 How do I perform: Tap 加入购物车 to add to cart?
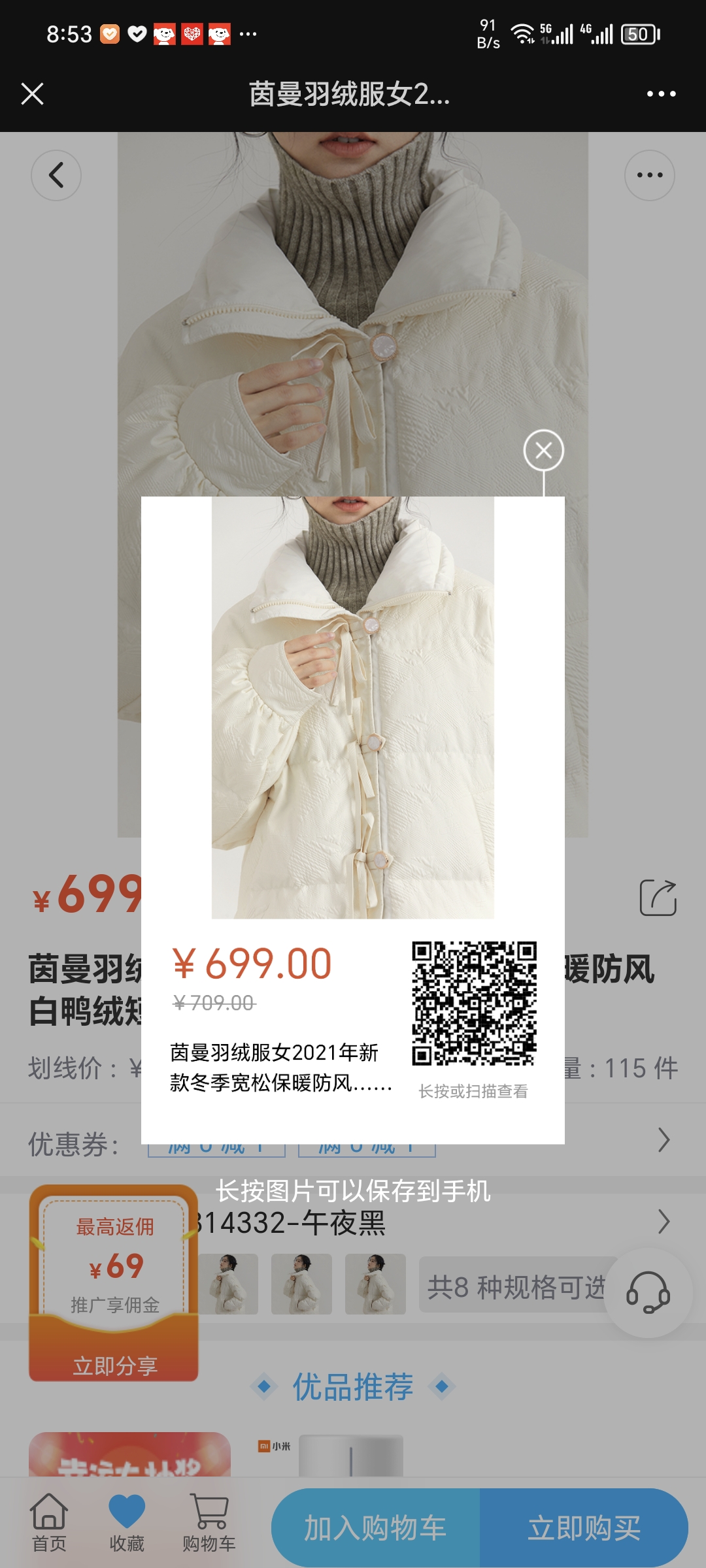pyautogui.click(x=376, y=1527)
